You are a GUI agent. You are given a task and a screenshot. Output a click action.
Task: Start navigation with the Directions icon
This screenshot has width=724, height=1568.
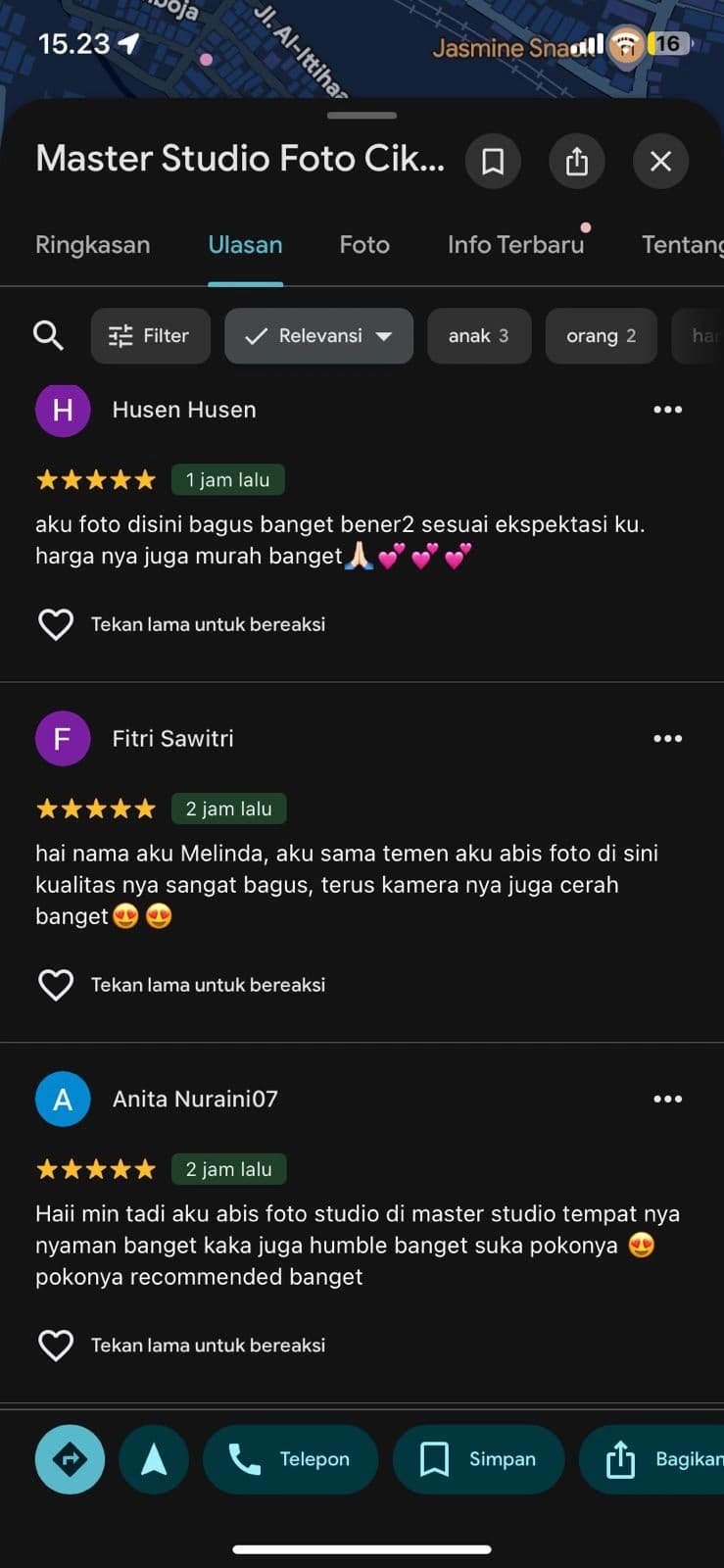(x=69, y=1459)
